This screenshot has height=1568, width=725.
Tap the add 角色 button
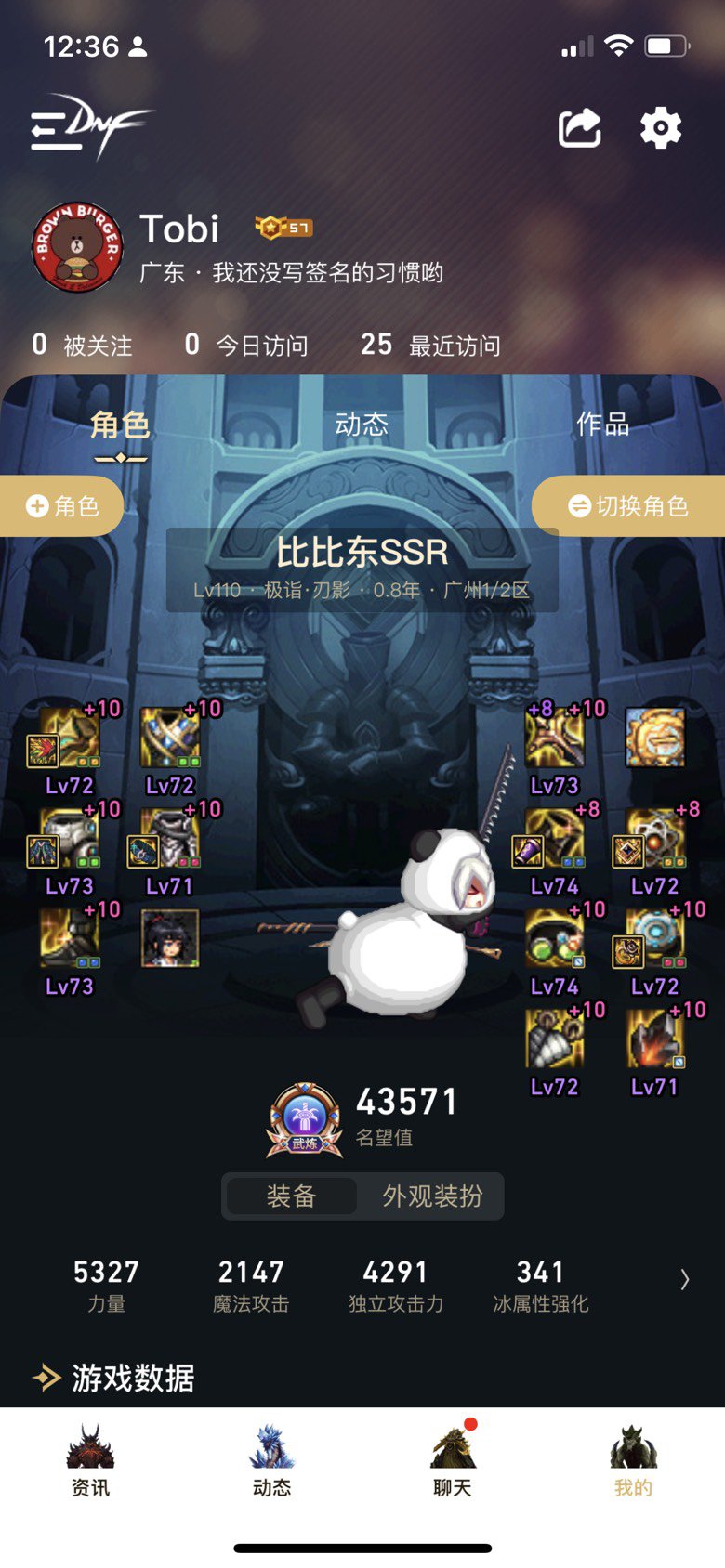tap(61, 505)
